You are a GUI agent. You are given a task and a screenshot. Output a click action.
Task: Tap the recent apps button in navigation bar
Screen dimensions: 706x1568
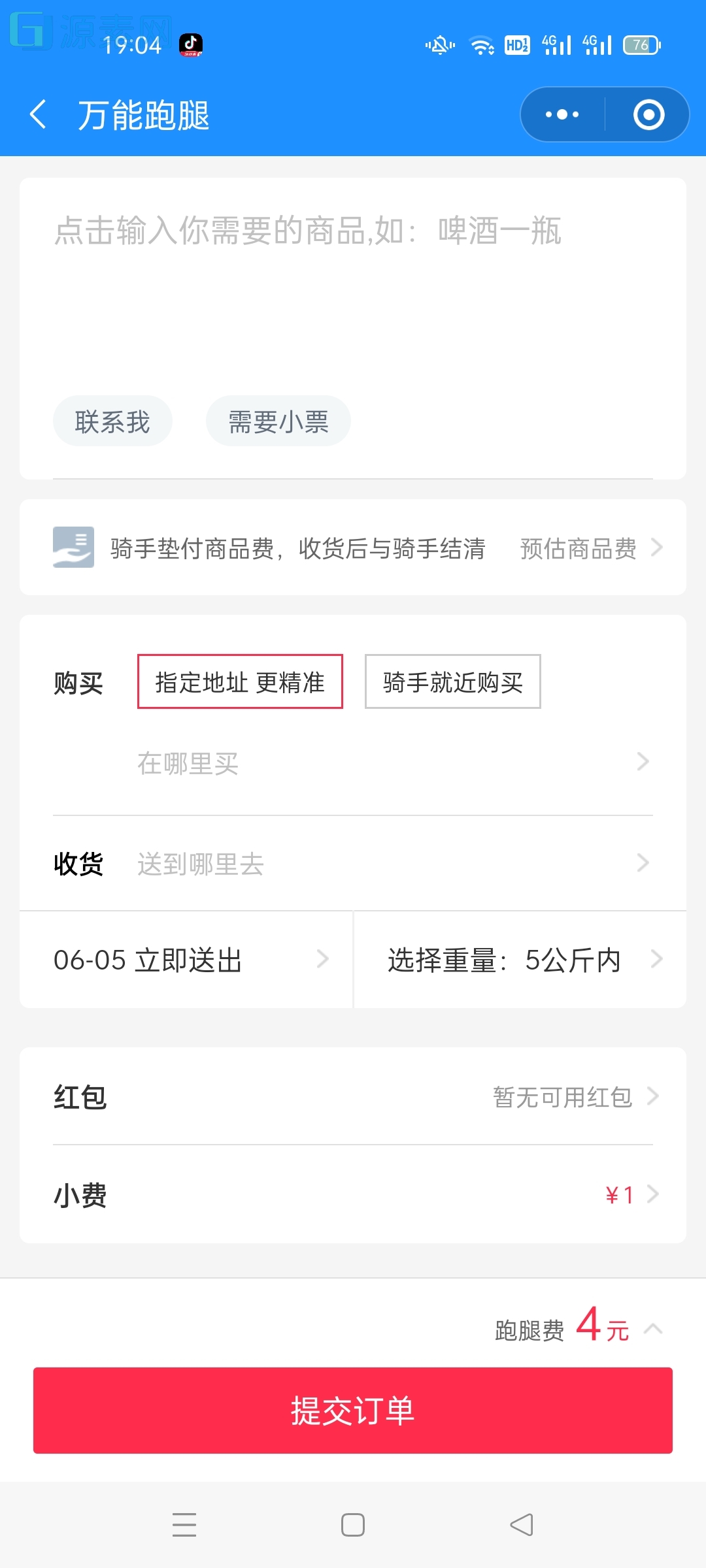click(185, 1525)
